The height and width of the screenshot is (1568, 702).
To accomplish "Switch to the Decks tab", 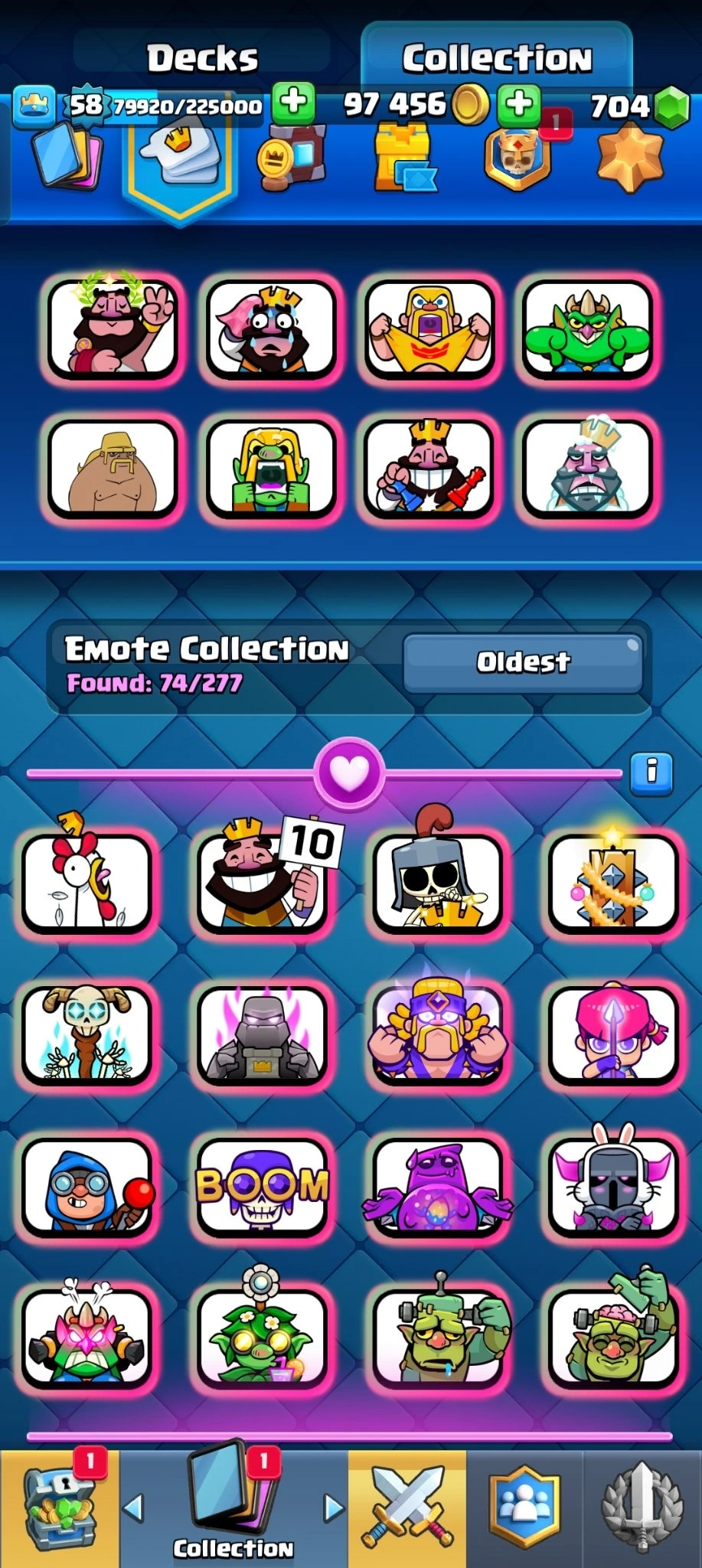I will coord(202,58).
